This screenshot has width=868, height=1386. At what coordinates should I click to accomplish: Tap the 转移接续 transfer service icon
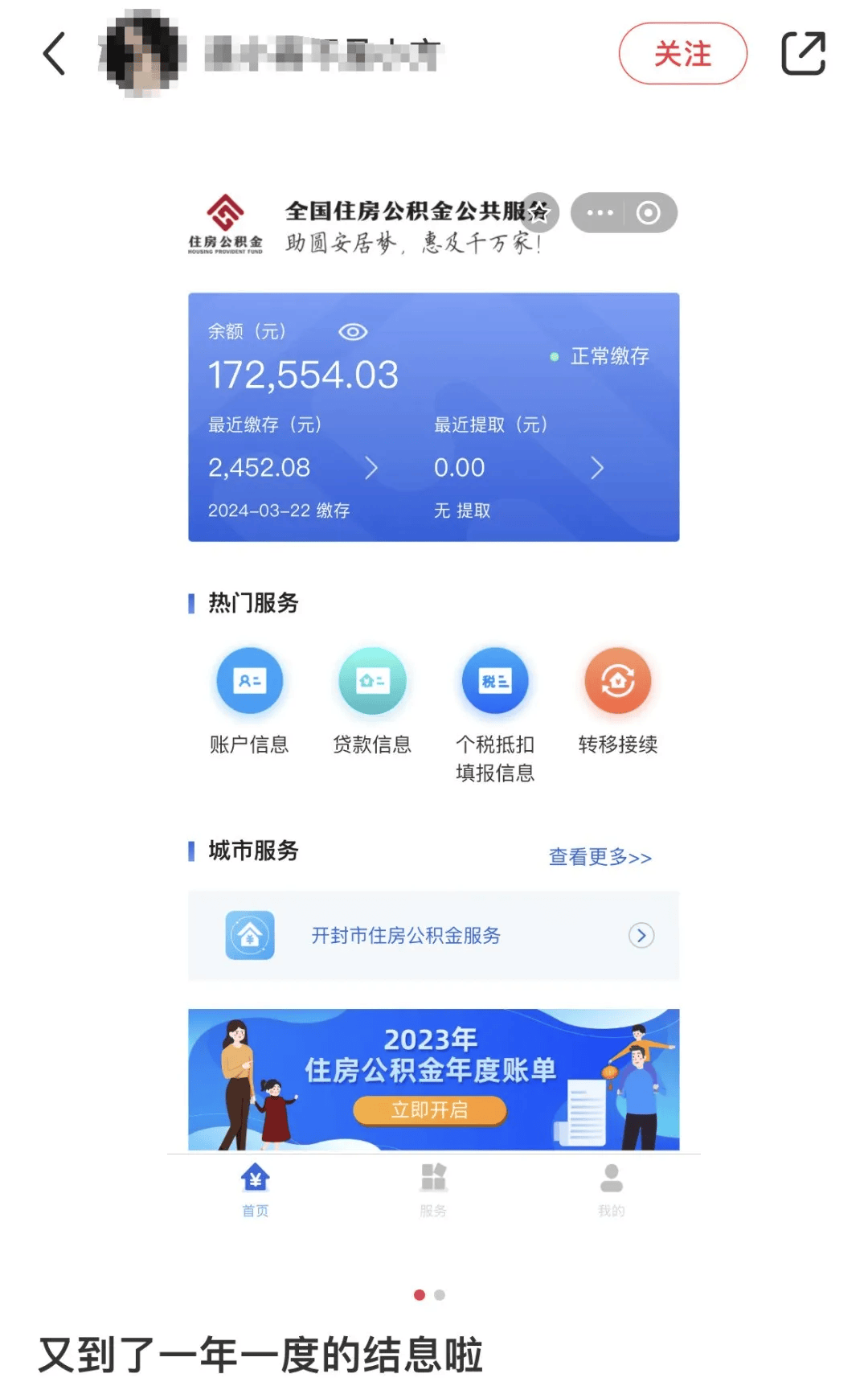click(617, 682)
